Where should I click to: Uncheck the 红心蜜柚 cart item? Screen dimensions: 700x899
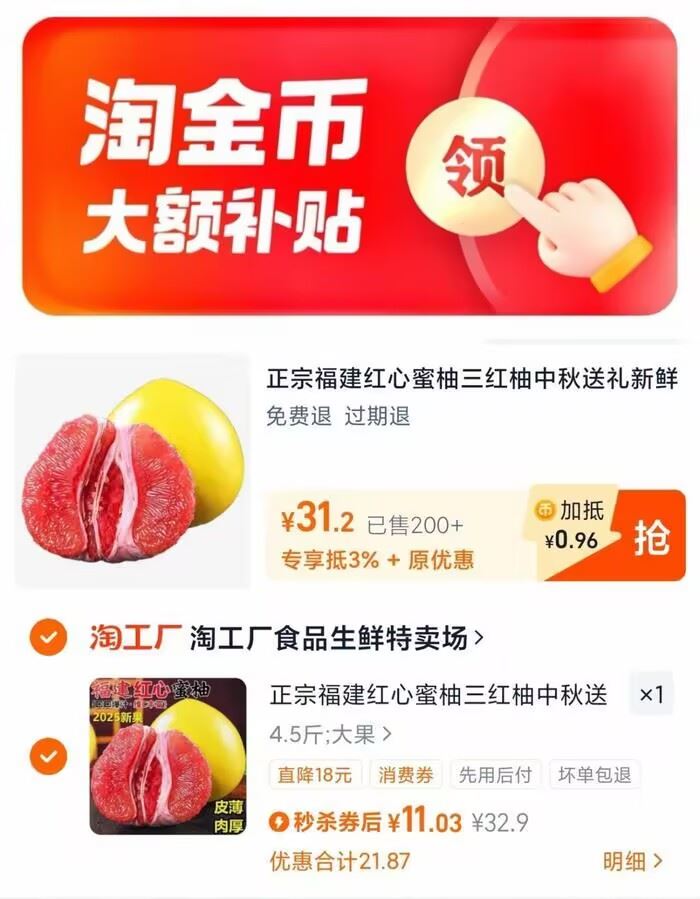click(x=46, y=757)
